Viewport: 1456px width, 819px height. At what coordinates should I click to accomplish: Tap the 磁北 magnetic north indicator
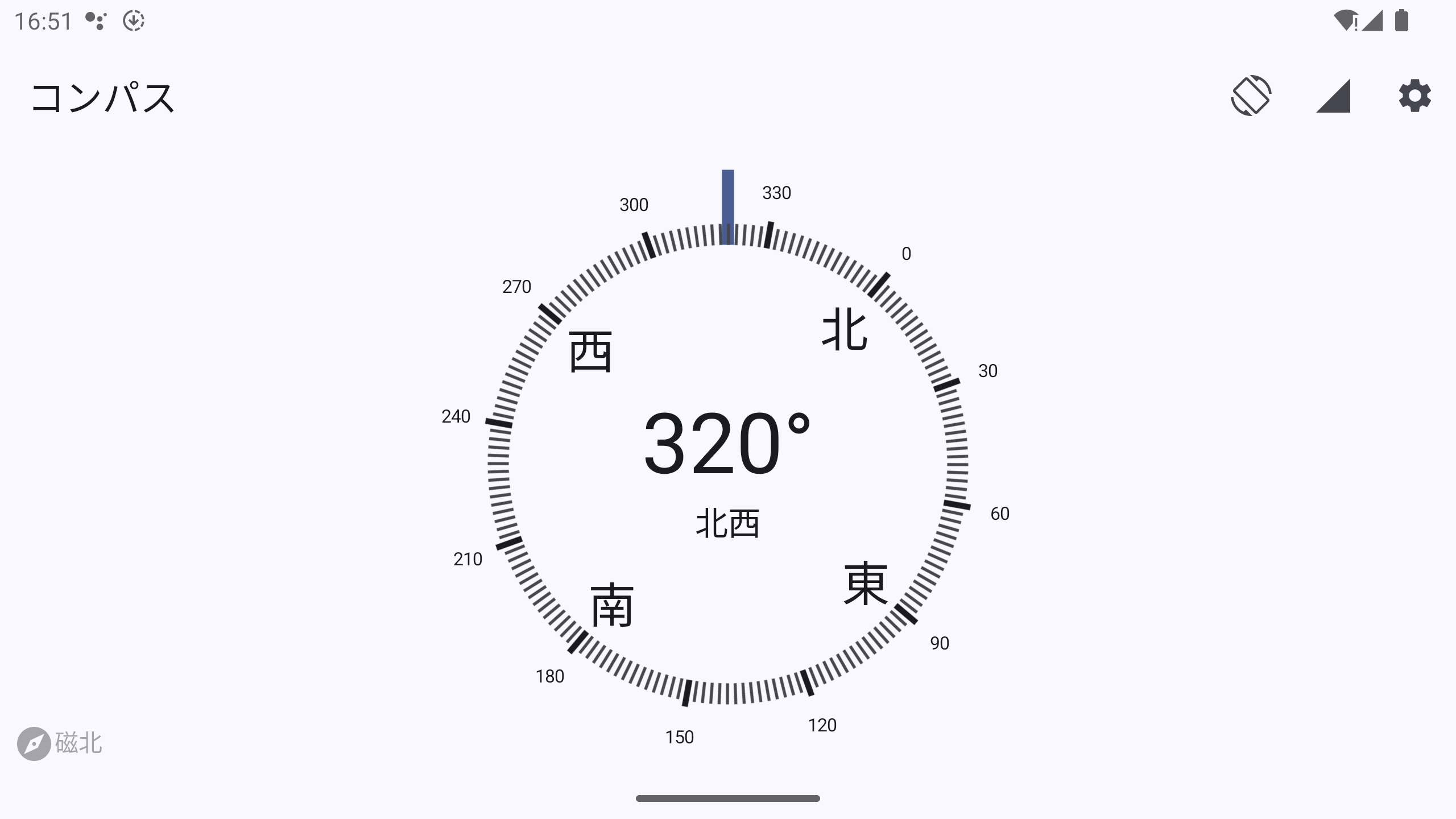tap(60, 743)
